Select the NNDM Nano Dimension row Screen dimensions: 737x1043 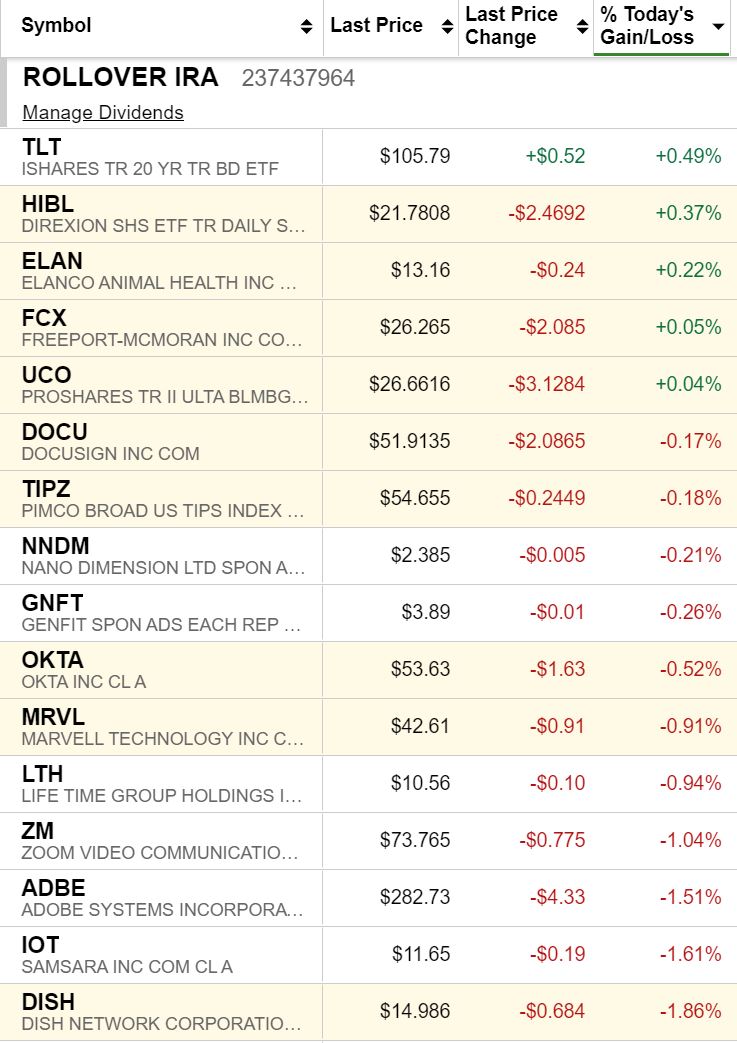(x=55, y=546)
